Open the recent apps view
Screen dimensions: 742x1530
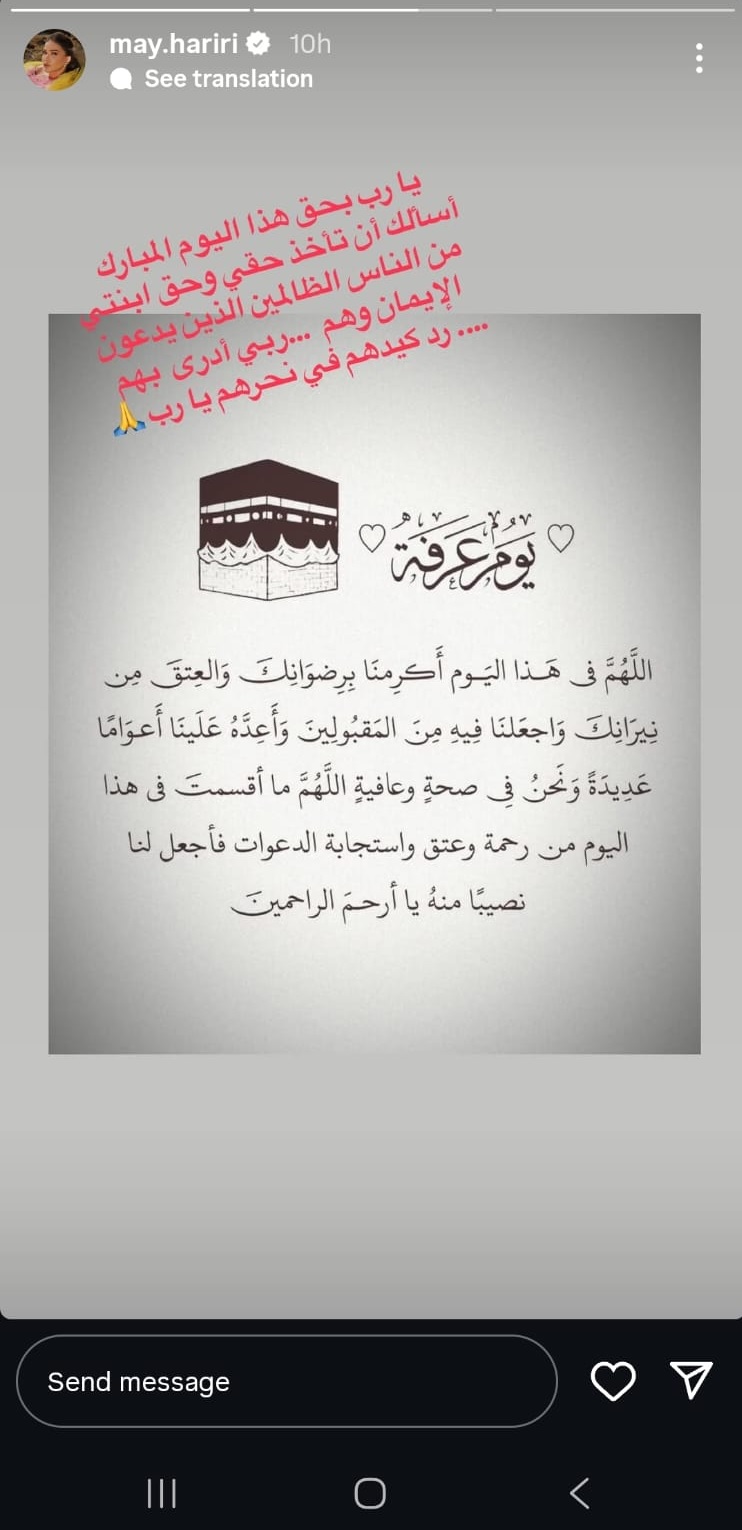pos(161,1493)
